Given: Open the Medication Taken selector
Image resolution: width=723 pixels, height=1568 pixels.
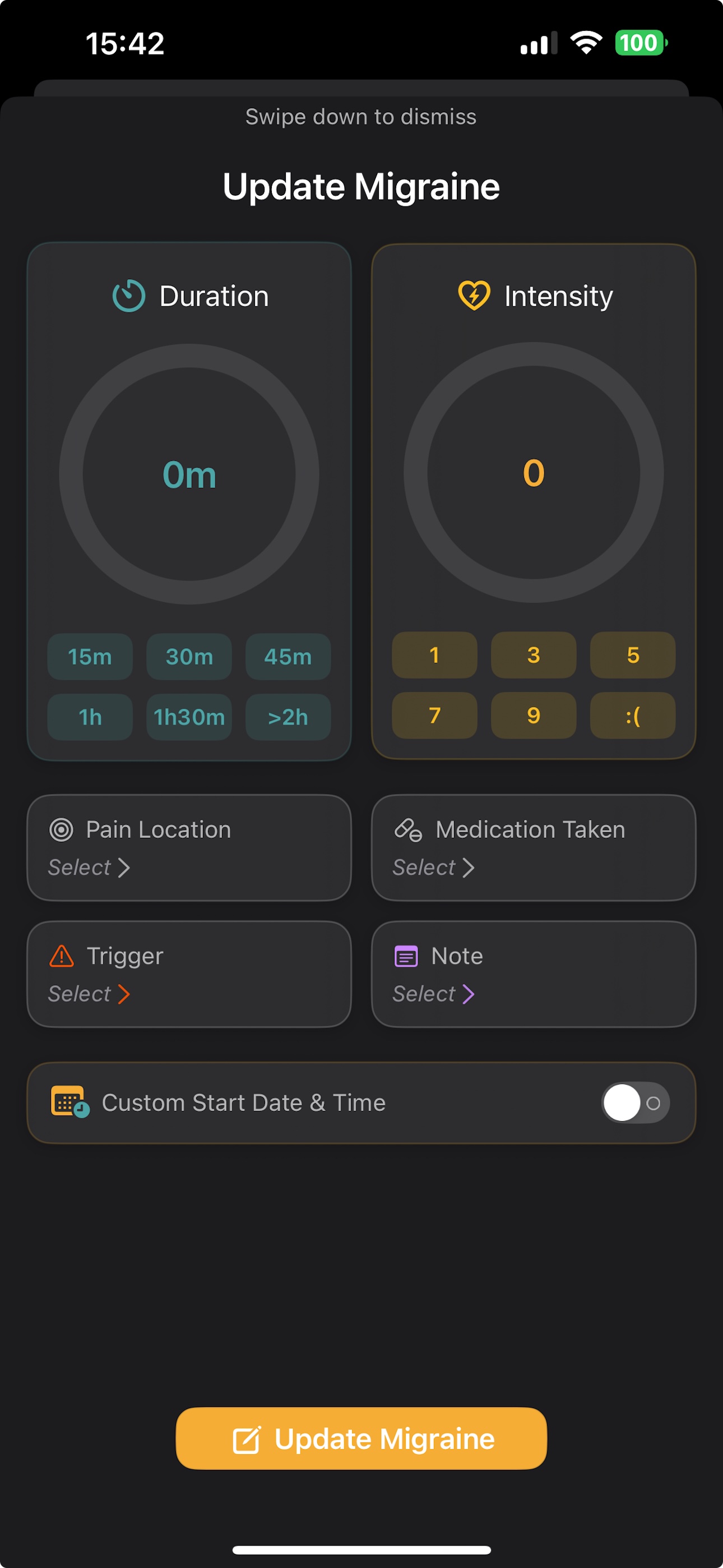Looking at the screenshot, I should tap(534, 848).
